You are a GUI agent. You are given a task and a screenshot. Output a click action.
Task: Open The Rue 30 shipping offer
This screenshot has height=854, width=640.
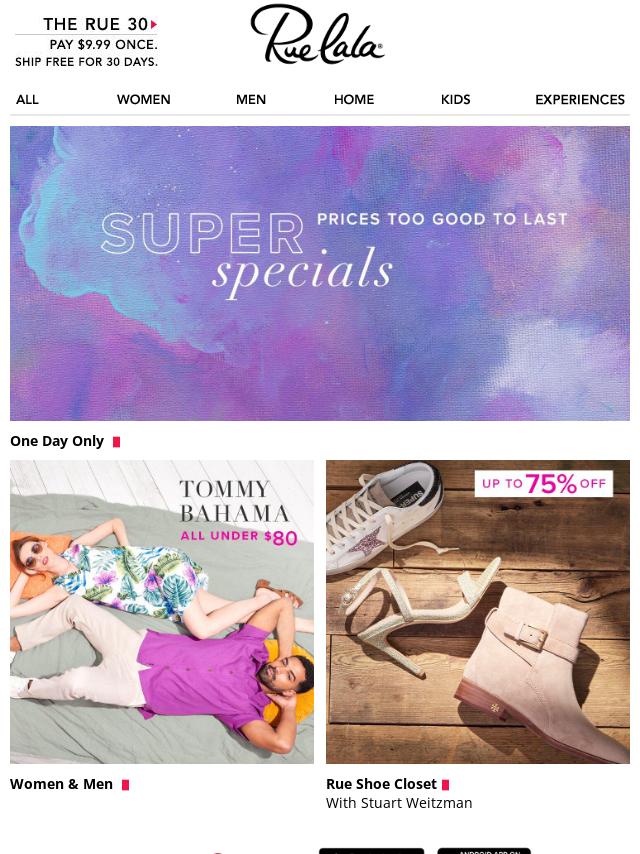pos(86,42)
